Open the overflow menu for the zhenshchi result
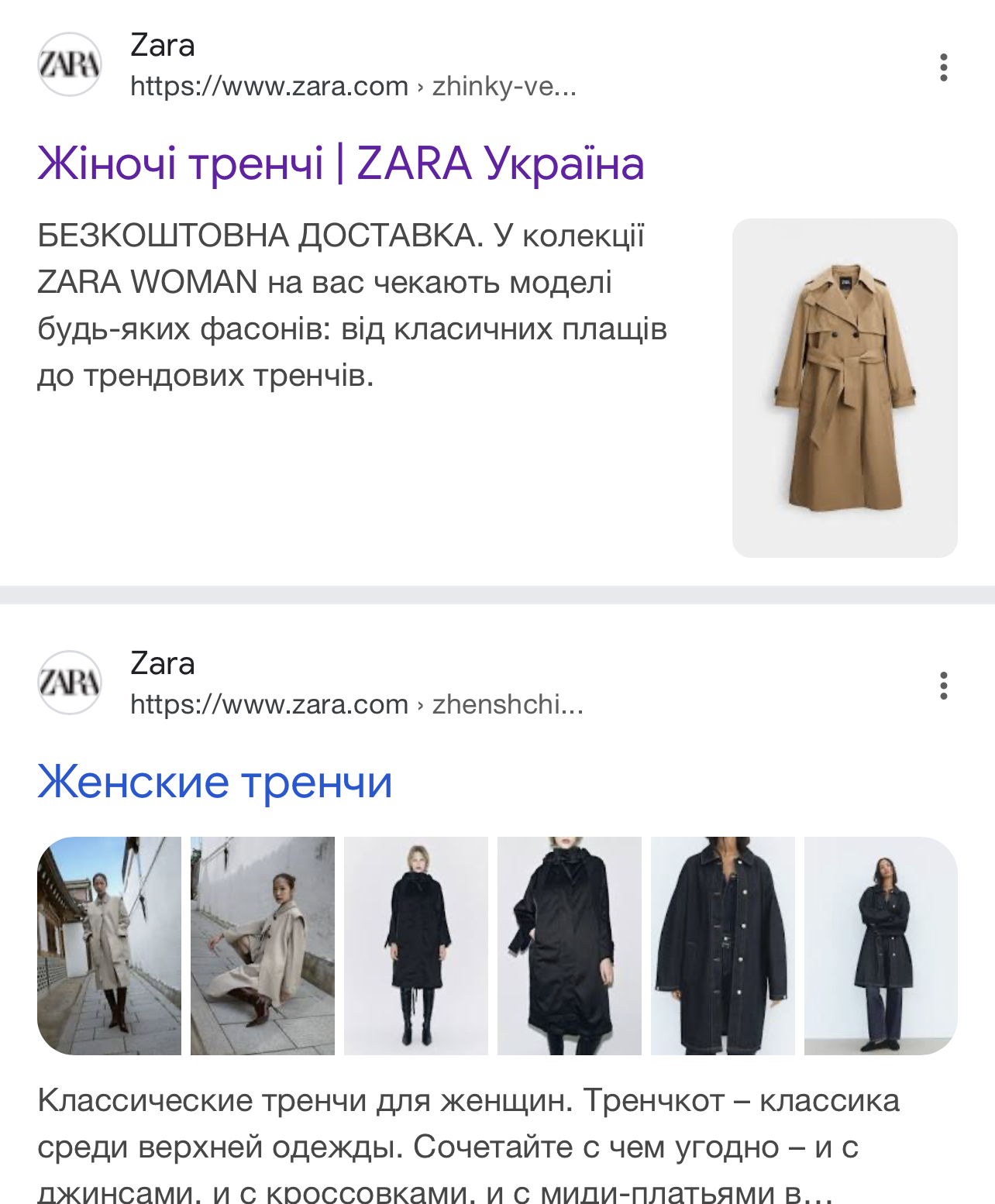995x1204 pixels. (x=943, y=686)
